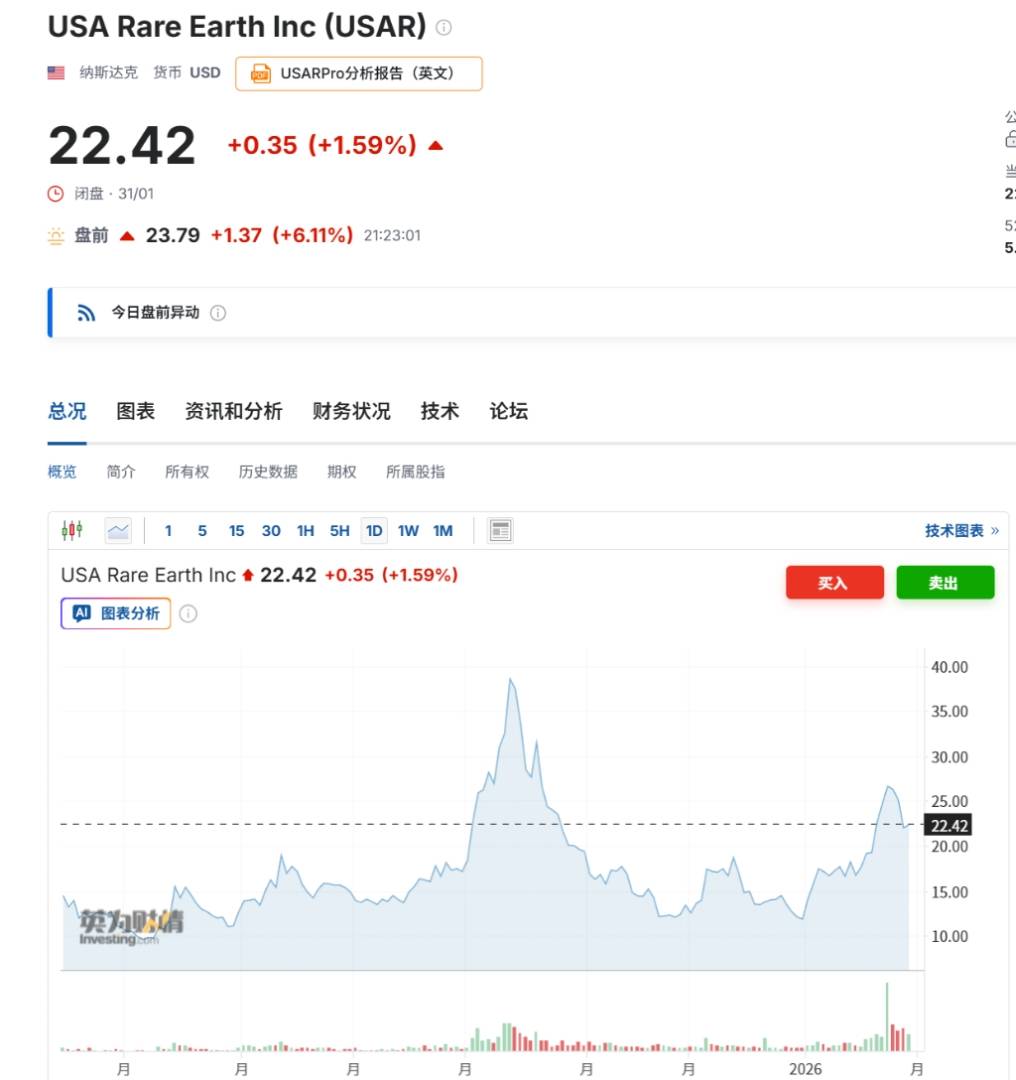Enable the 1M monthly timeframe
Screen dimensions: 1016x1080
pyautogui.click(x=442, y=531)
